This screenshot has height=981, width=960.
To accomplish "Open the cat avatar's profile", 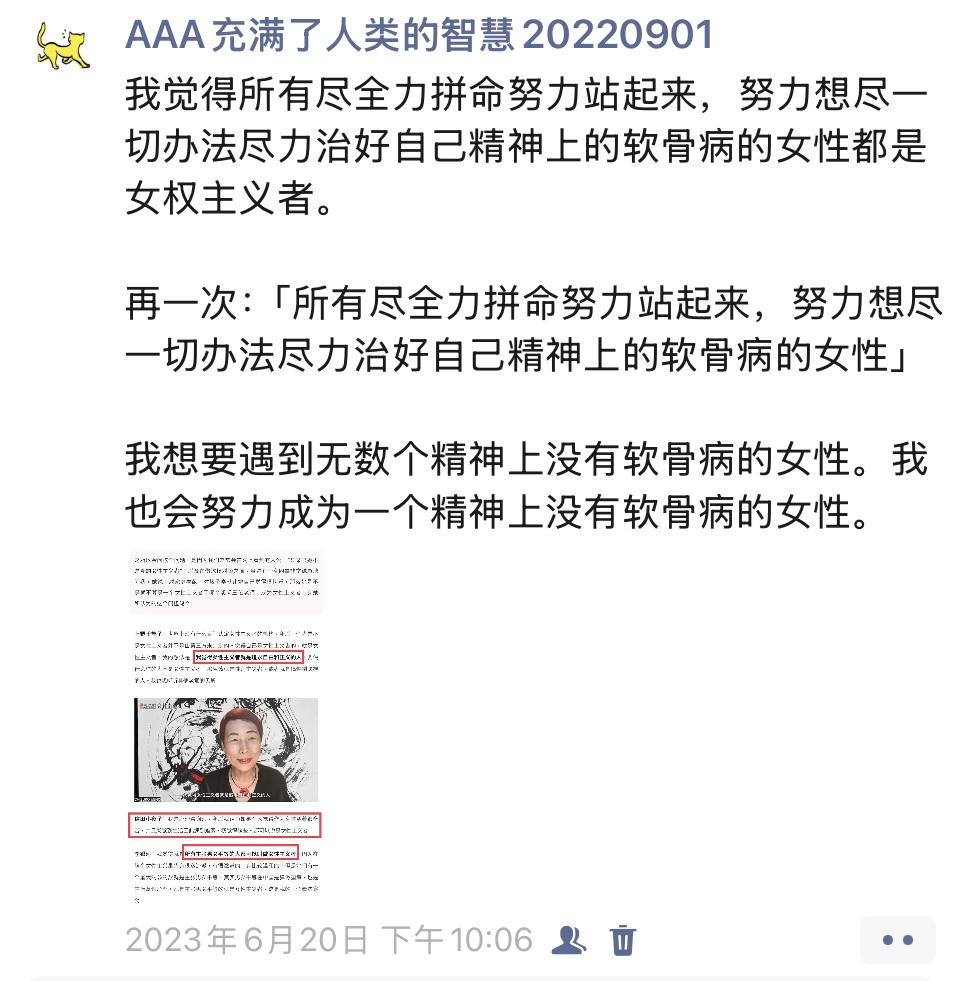I will point(62,43).
